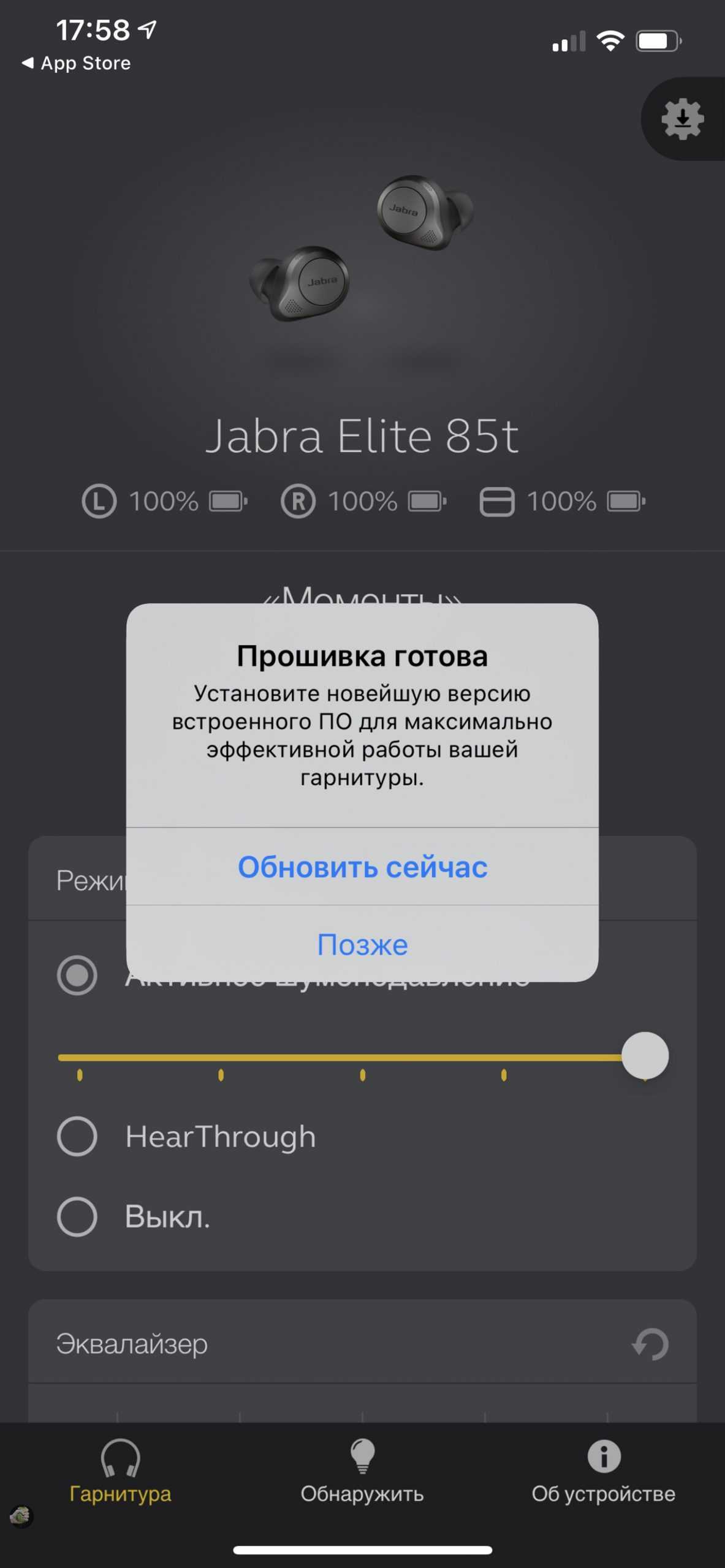725x1568 pixels.
Task: Tap "Обновить сейчас" to update firmware
Action: tap(362, 867)
